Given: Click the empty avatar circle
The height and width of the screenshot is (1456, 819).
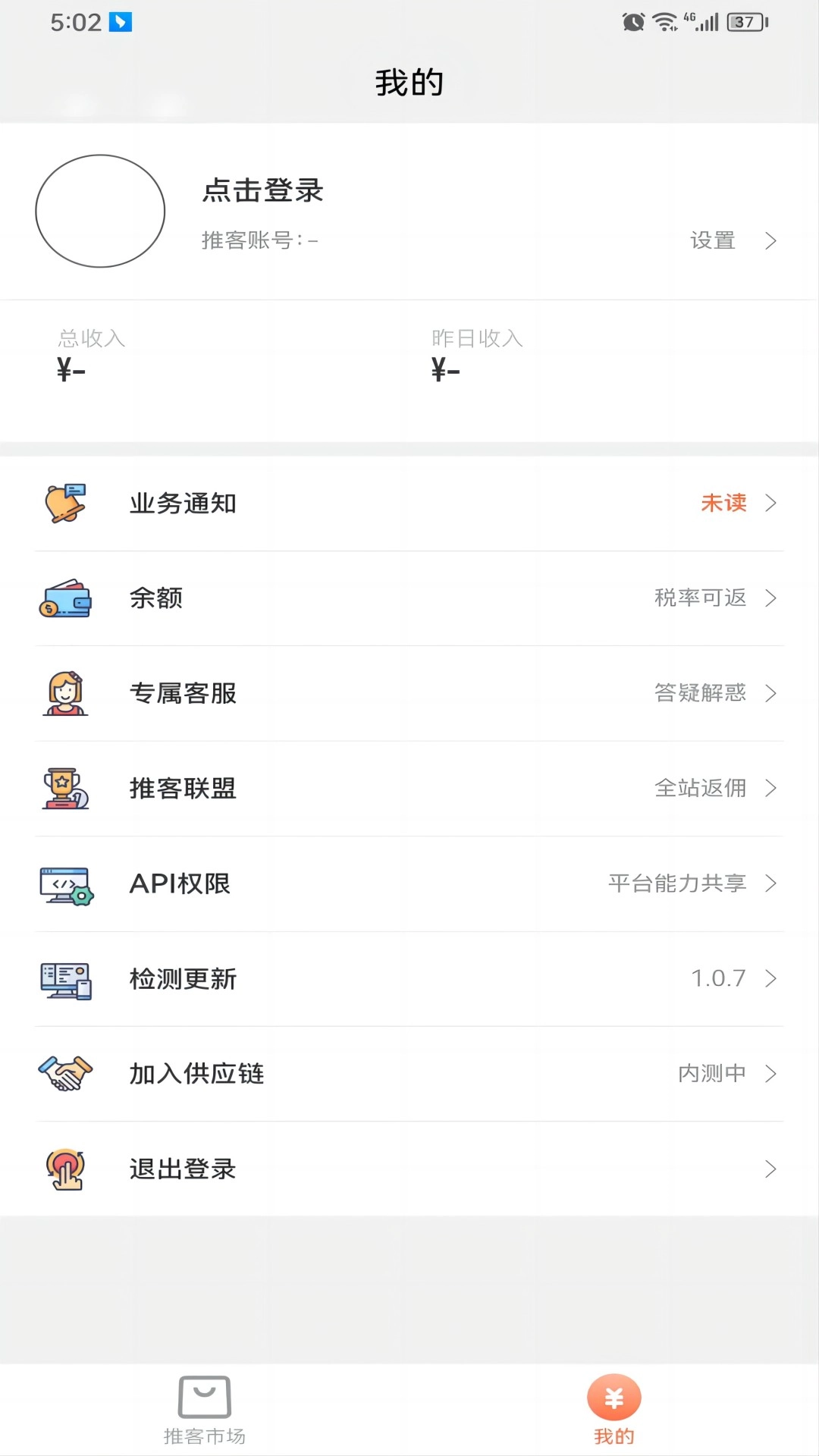Looking at the screenshot, I should point(100,212).
